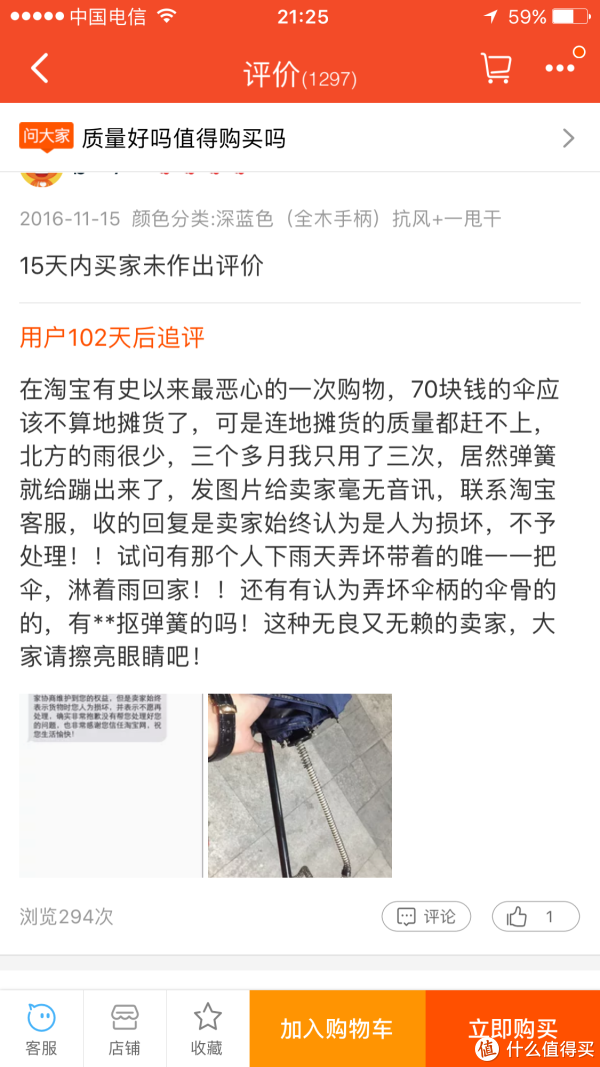View the broken umbrella spring photo
This screenshot has width=600, height=1067.
tap(300, 785)
